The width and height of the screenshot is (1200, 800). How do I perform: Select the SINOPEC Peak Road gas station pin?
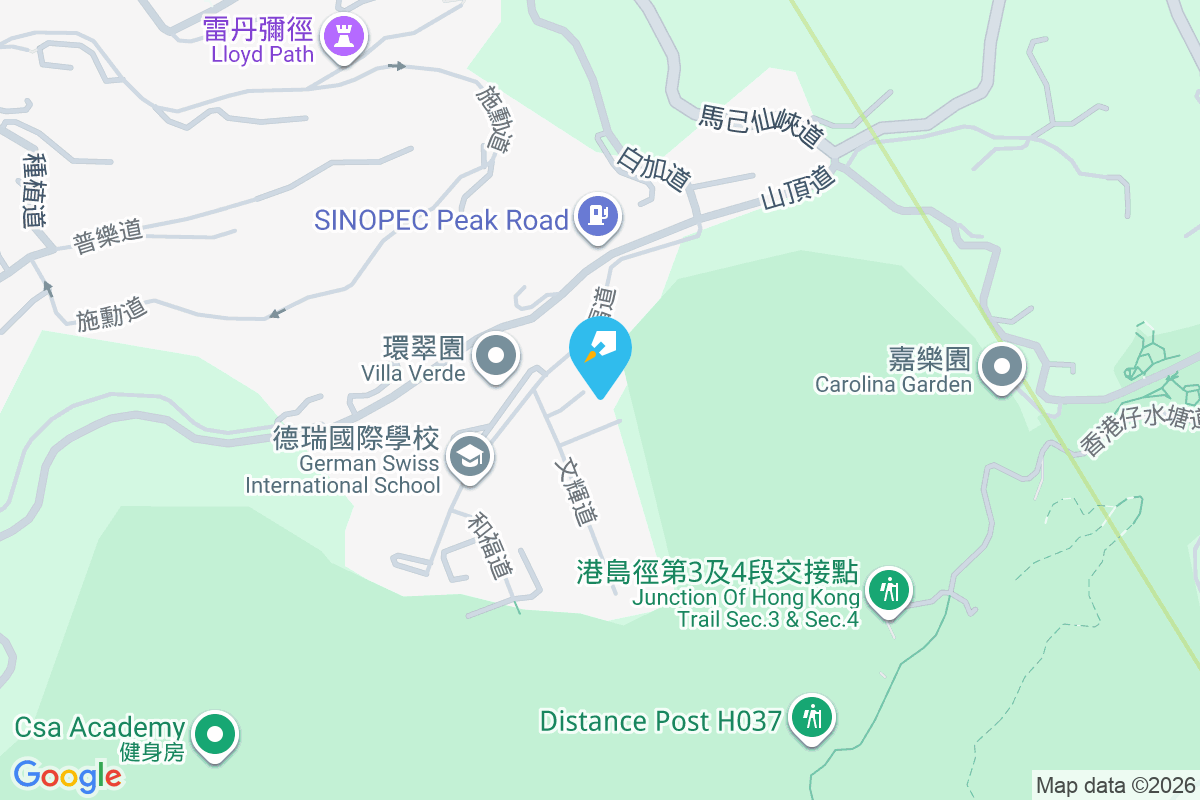[x=597, y=216]
